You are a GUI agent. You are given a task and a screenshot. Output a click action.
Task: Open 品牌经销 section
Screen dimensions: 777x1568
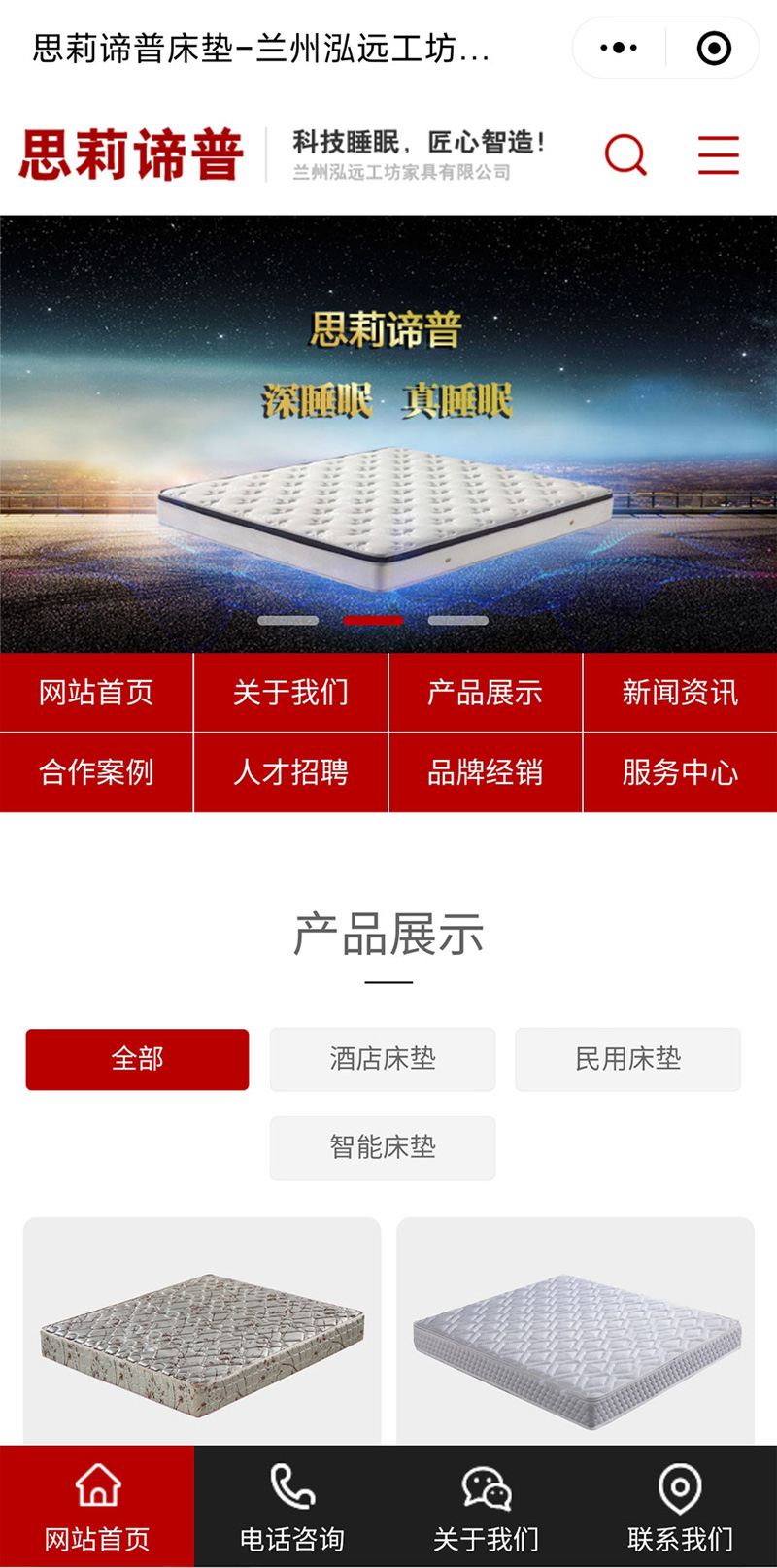[485, 772]
